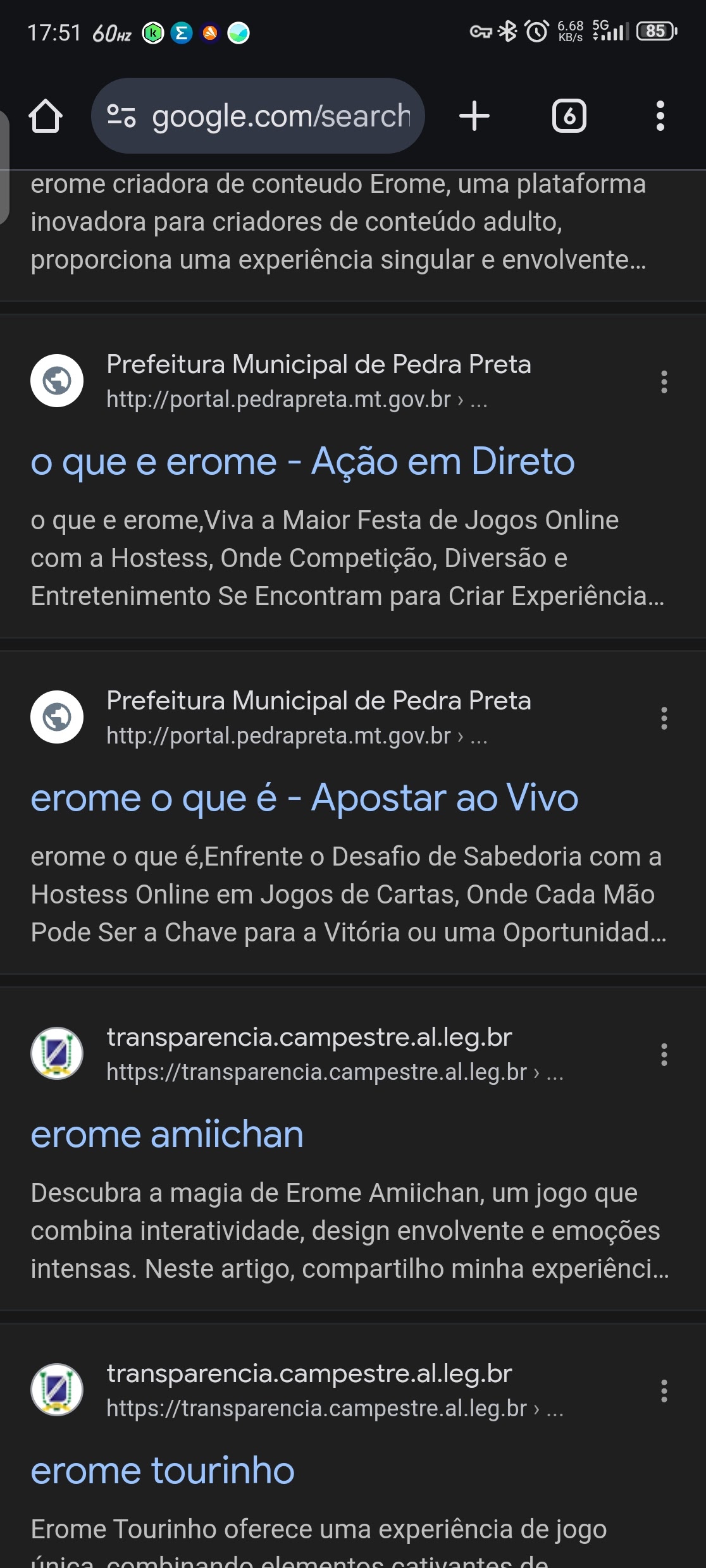Go to the browser home page
The image size is (706, 1568).
click(x=46, y=116)
